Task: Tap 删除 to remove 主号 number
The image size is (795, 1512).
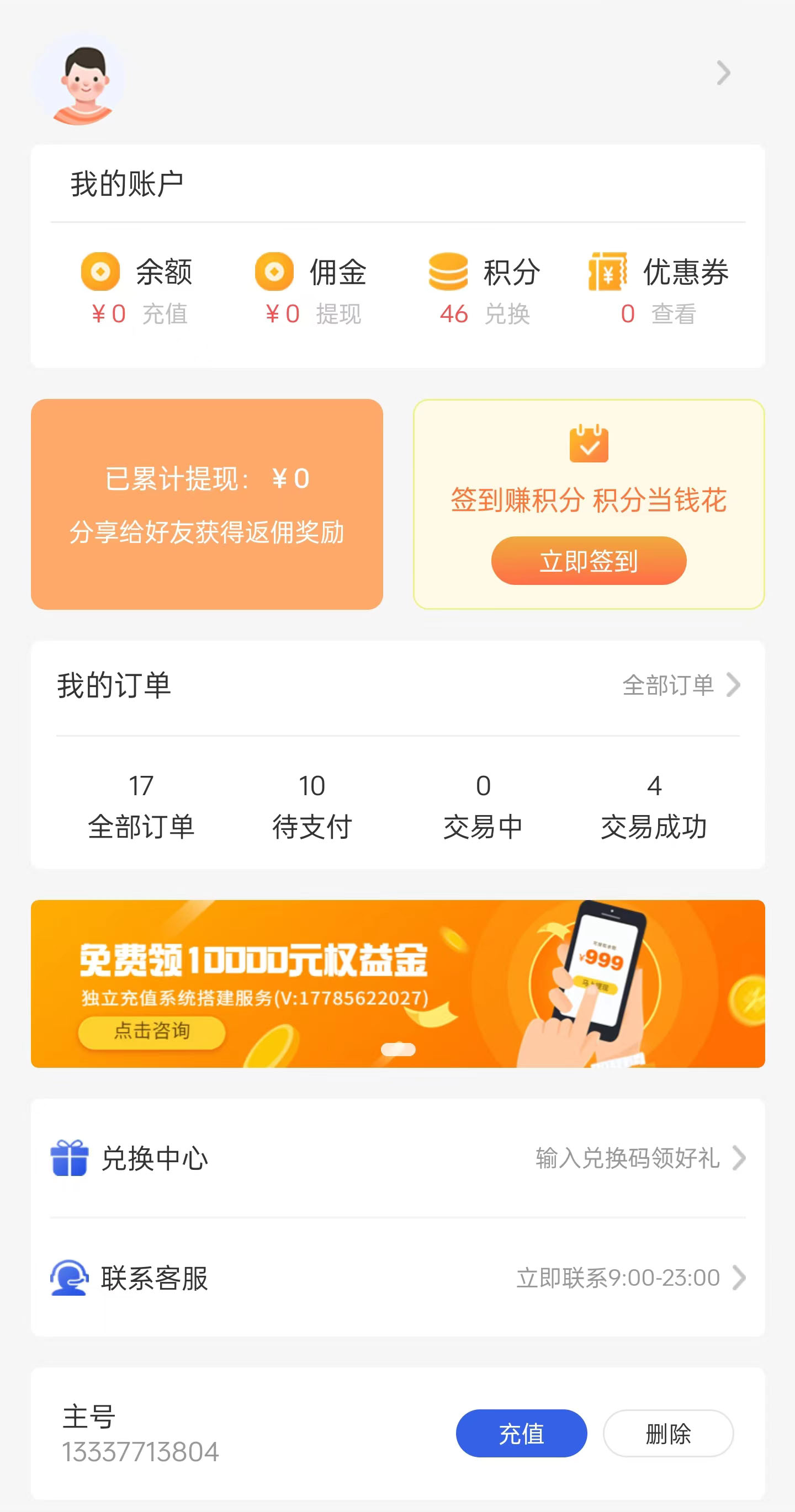Action: pyautogui.click(x=667, y=1433)
